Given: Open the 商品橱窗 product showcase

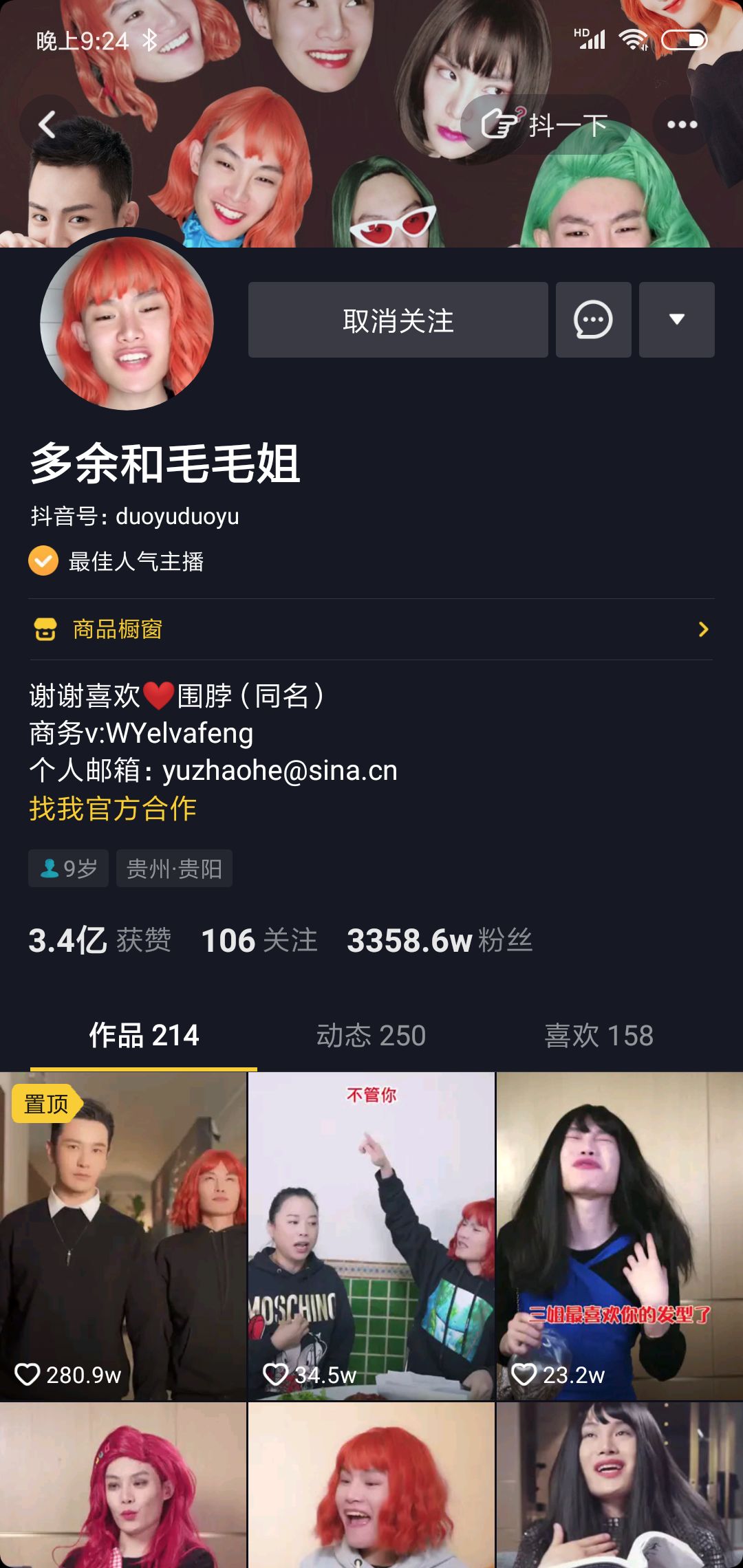Looking at the screenshot, I should (x=371, y=629).
